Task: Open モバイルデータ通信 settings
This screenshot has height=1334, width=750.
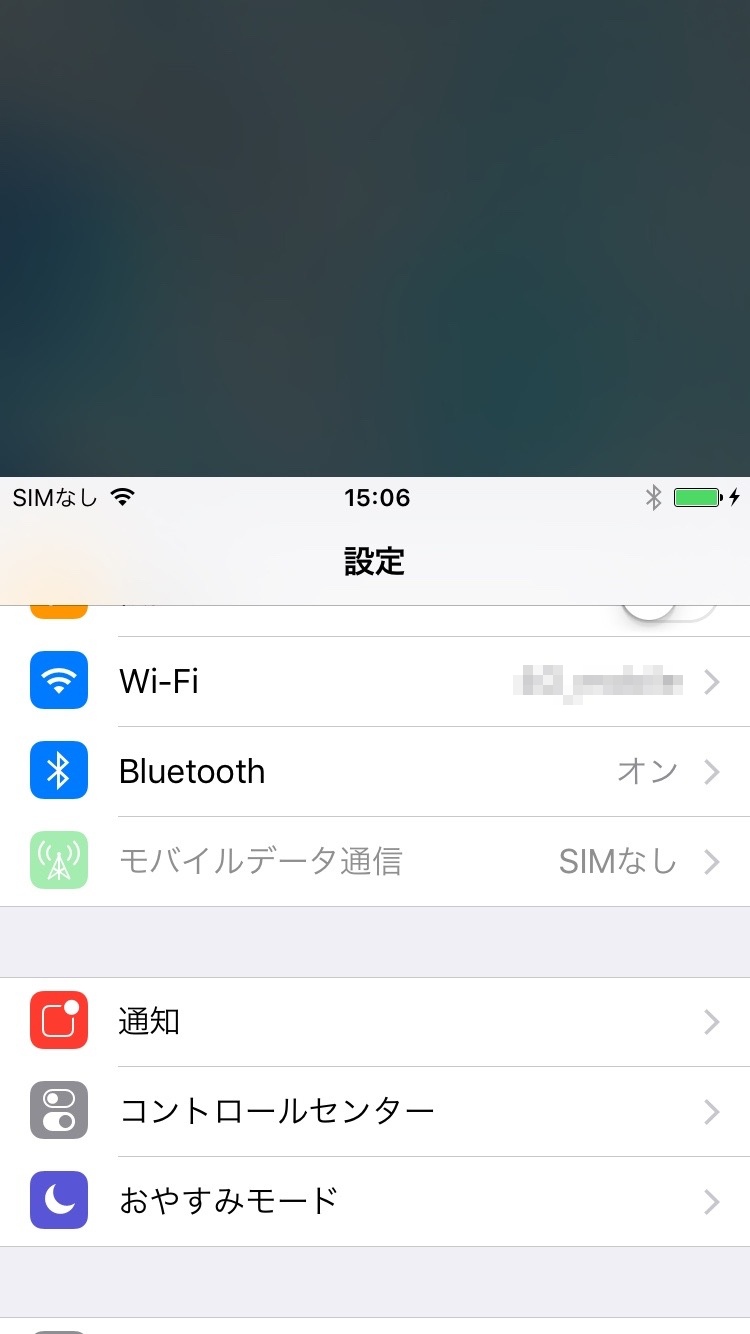Action: 375,862
